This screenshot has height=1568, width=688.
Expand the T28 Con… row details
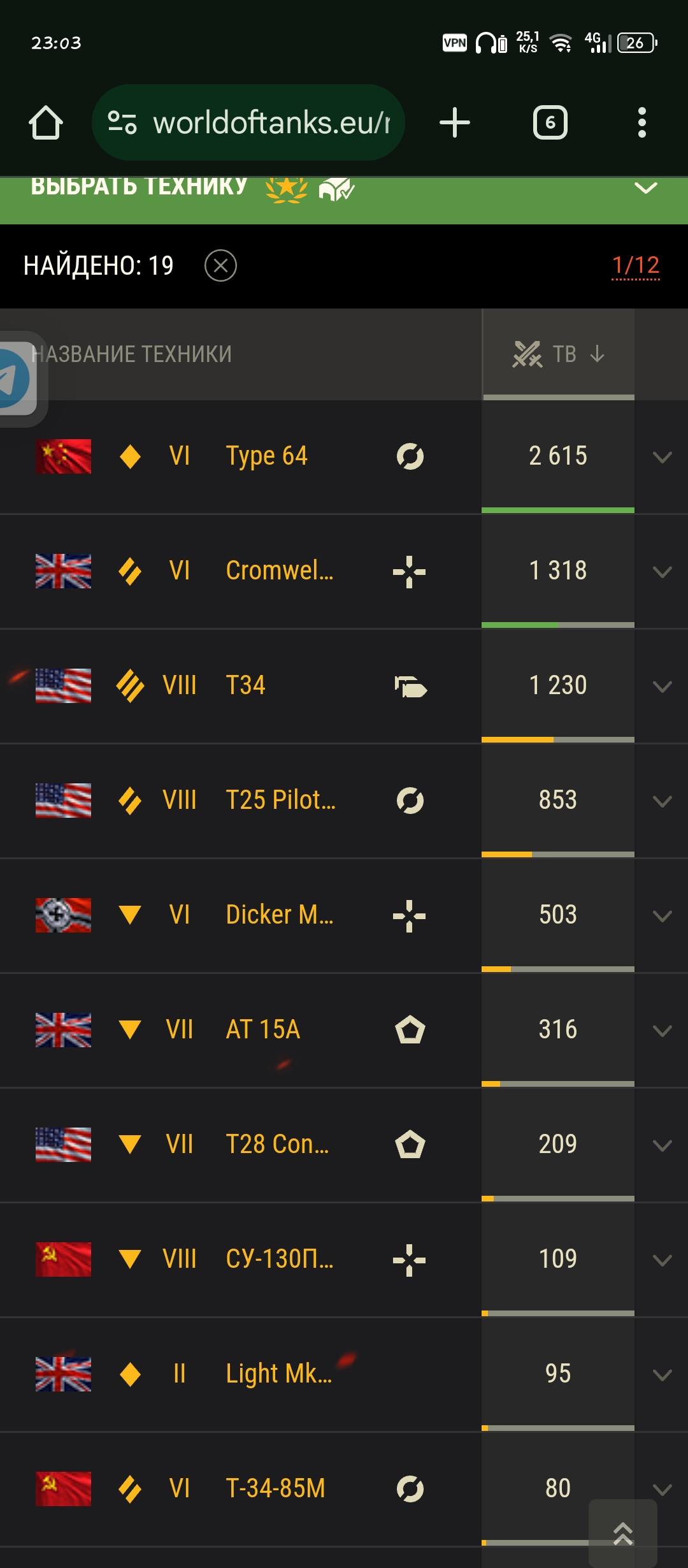coord(663,1145)
